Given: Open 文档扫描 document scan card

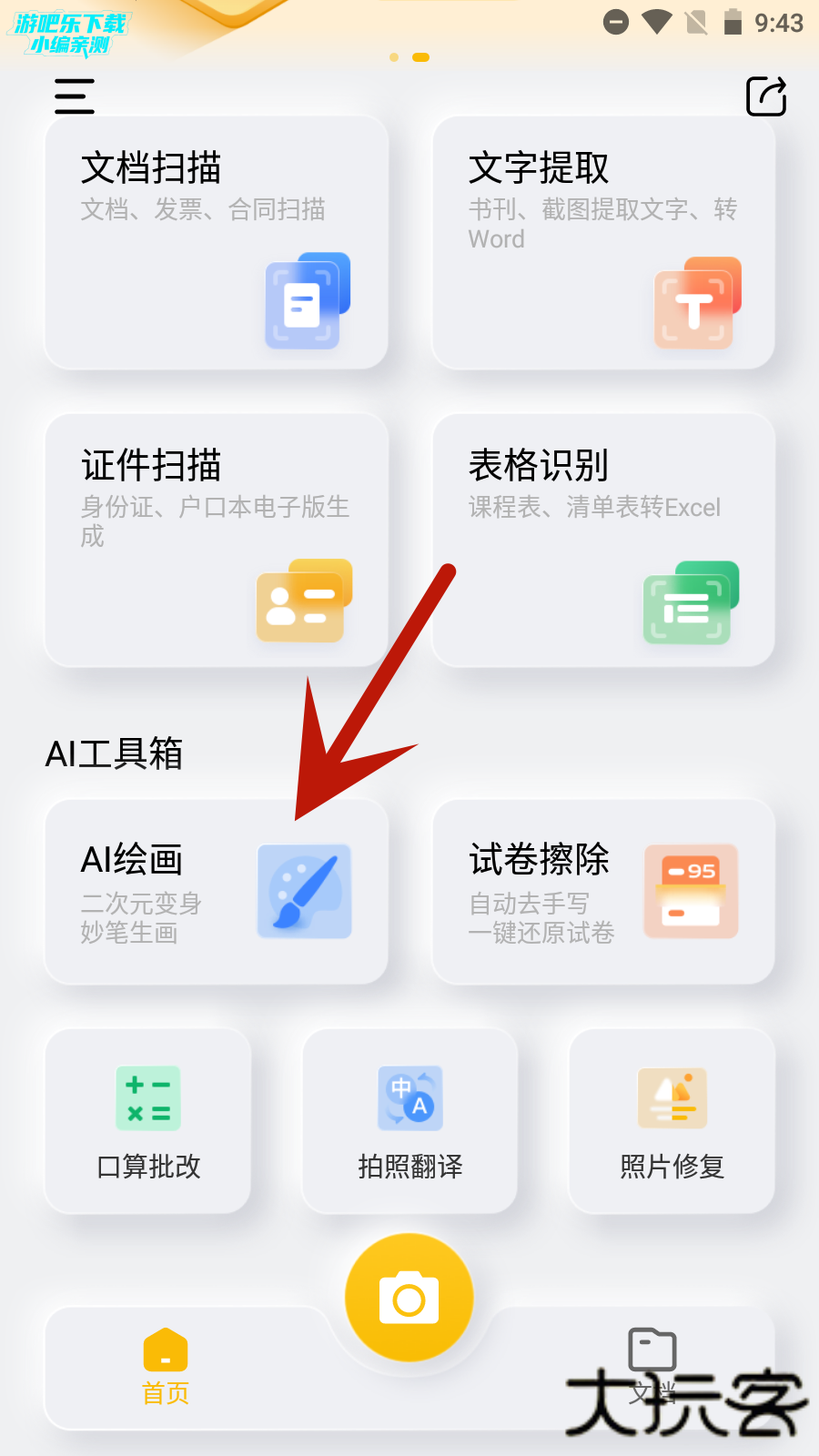Looking at the screenshot, I should [217, 243].
